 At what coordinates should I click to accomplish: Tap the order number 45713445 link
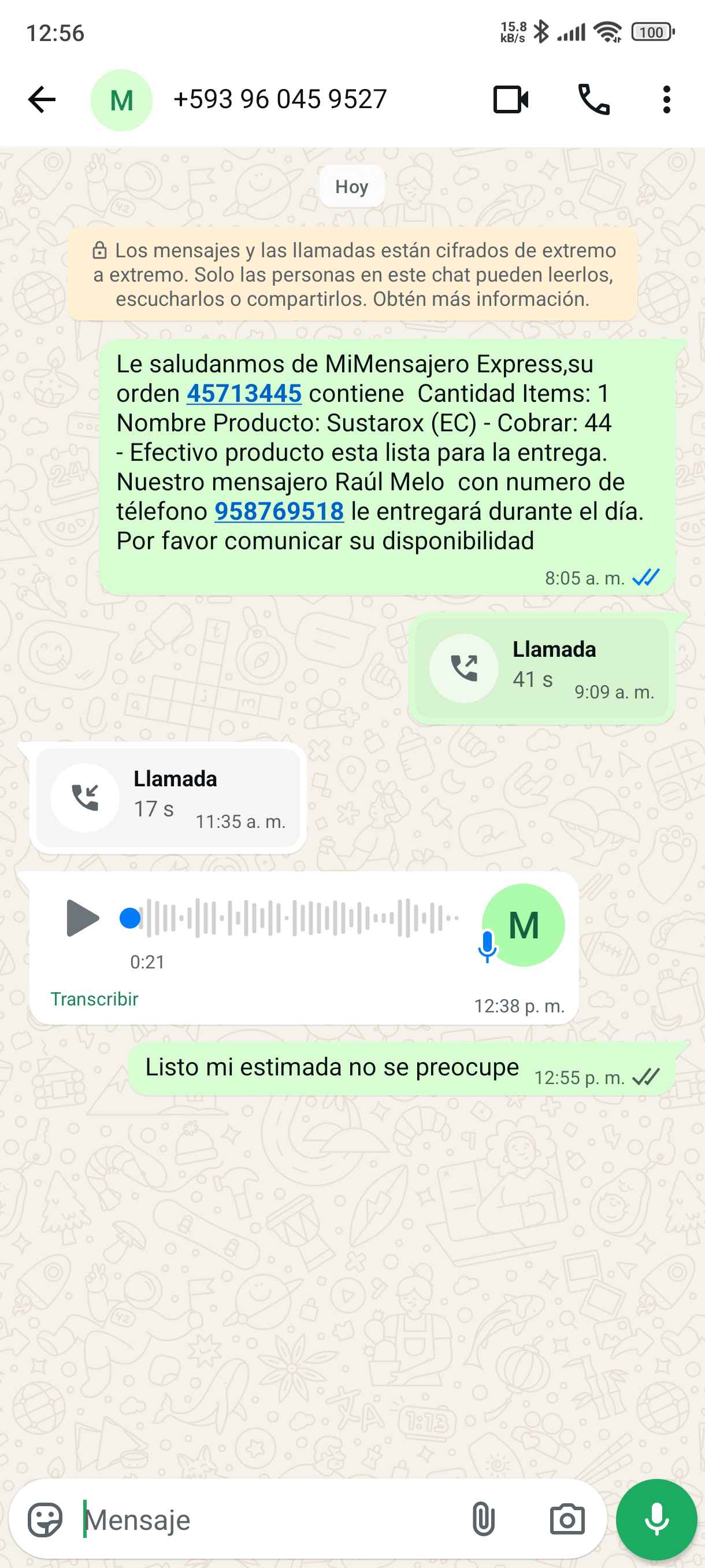[x=244, y=394]
